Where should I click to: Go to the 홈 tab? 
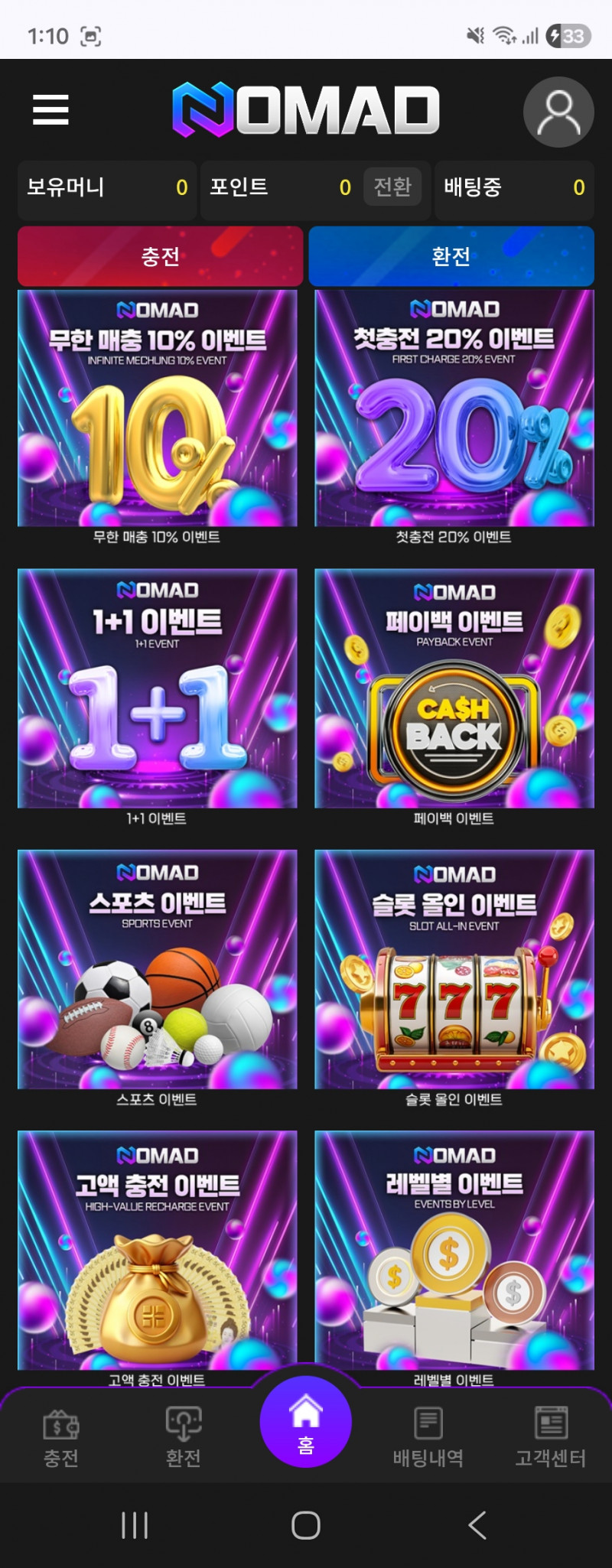pos(306,1423)
